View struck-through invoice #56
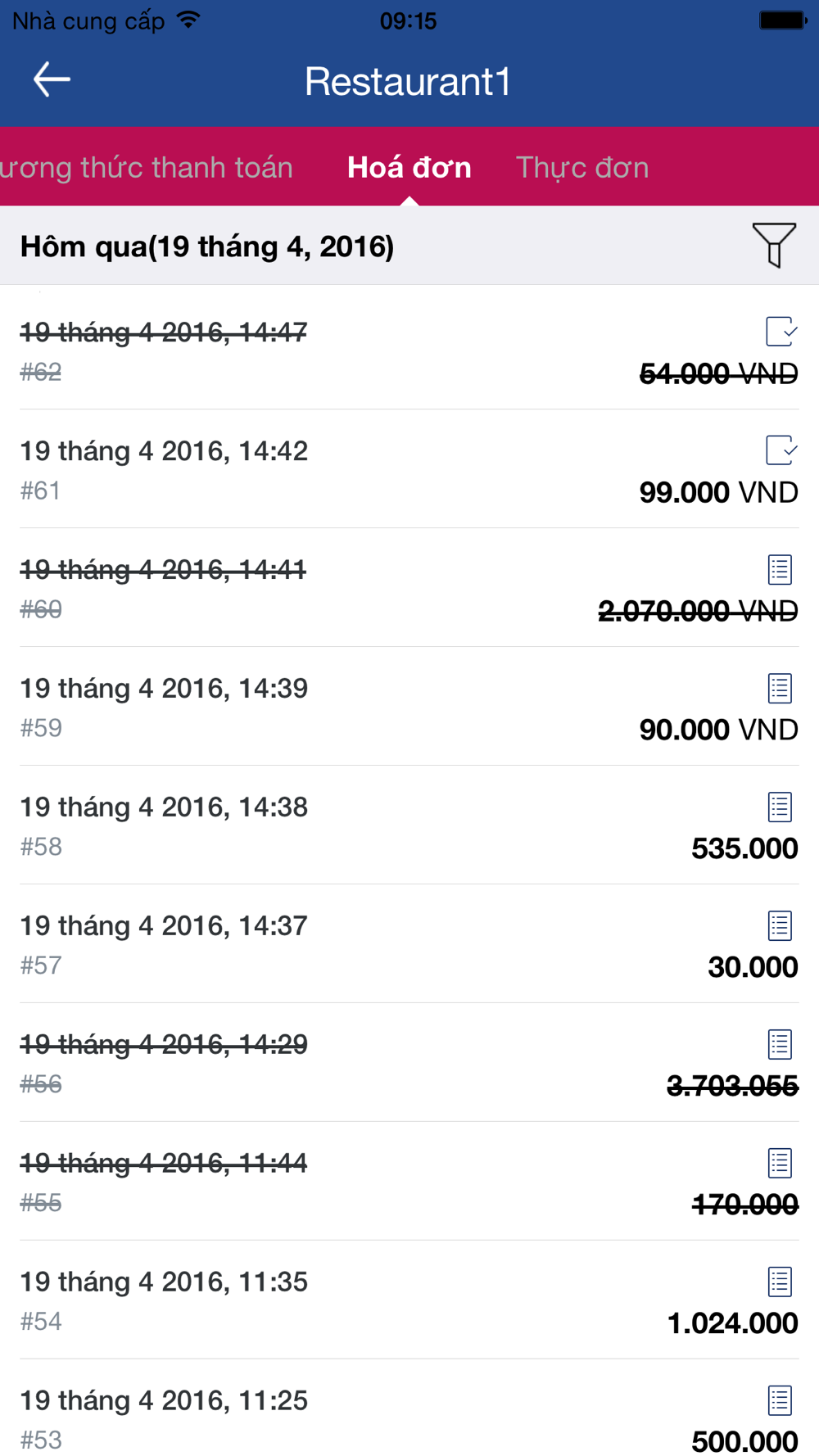819x1456 pixels. [409, 1064]
